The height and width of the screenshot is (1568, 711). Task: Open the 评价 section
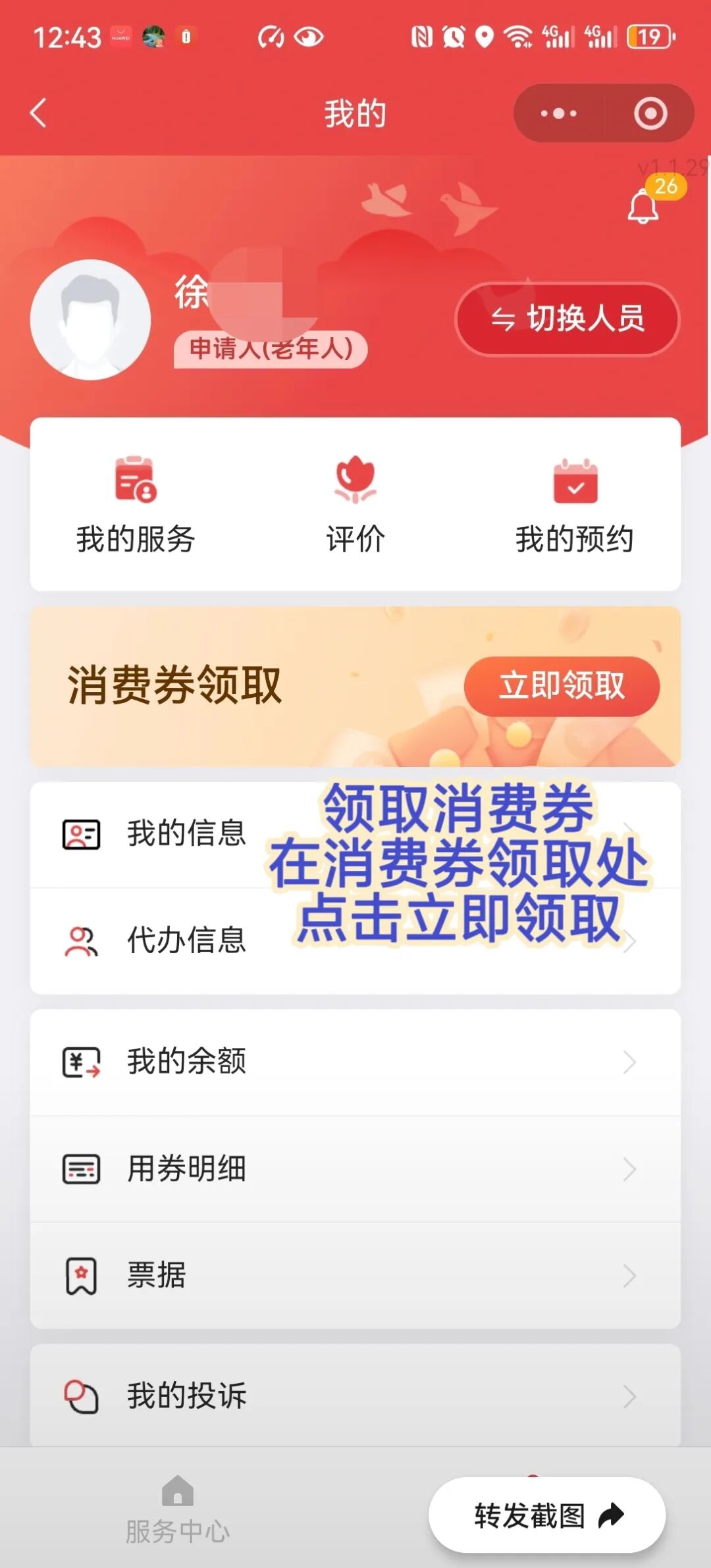coord(355,504)
